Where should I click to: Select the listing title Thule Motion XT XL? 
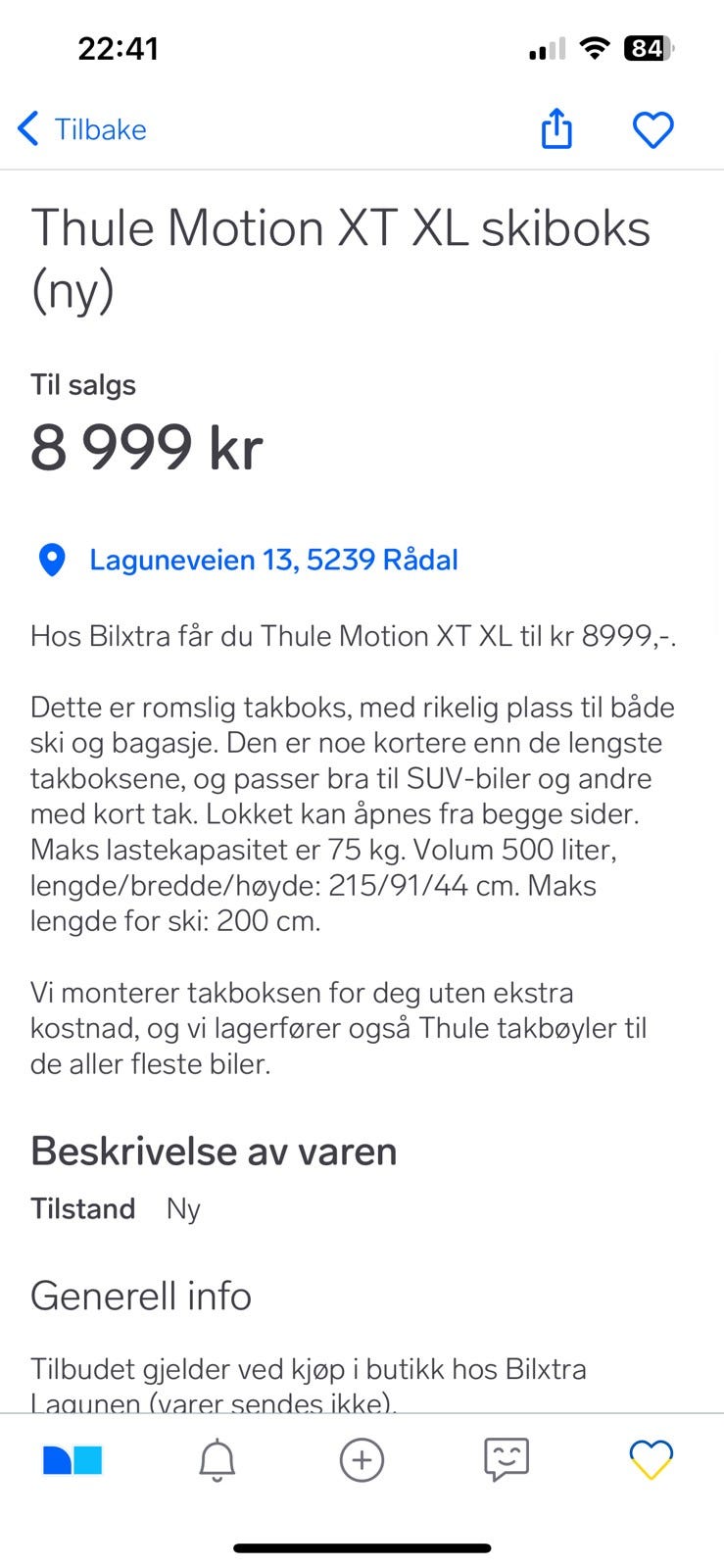pos(341,228)
